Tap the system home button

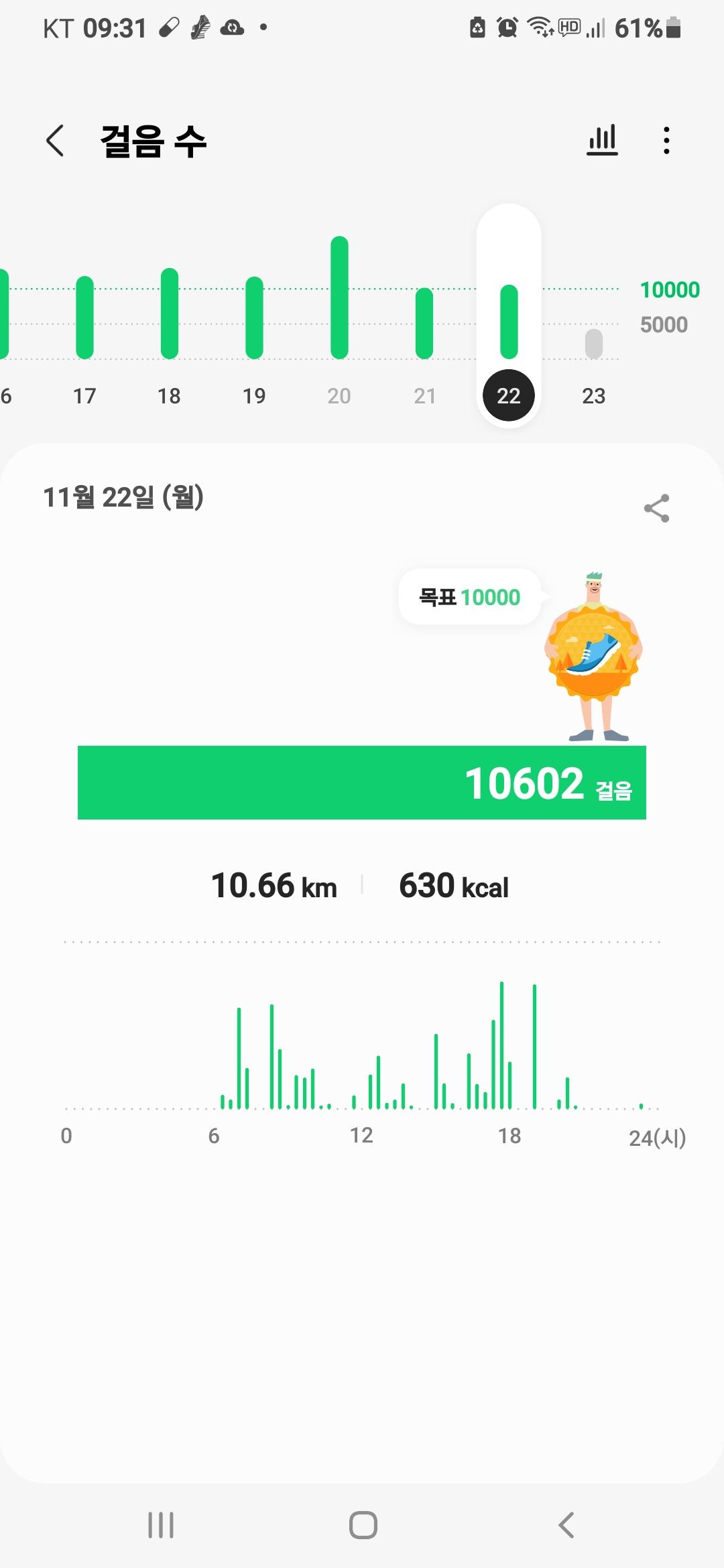[x=363, y=1525]
